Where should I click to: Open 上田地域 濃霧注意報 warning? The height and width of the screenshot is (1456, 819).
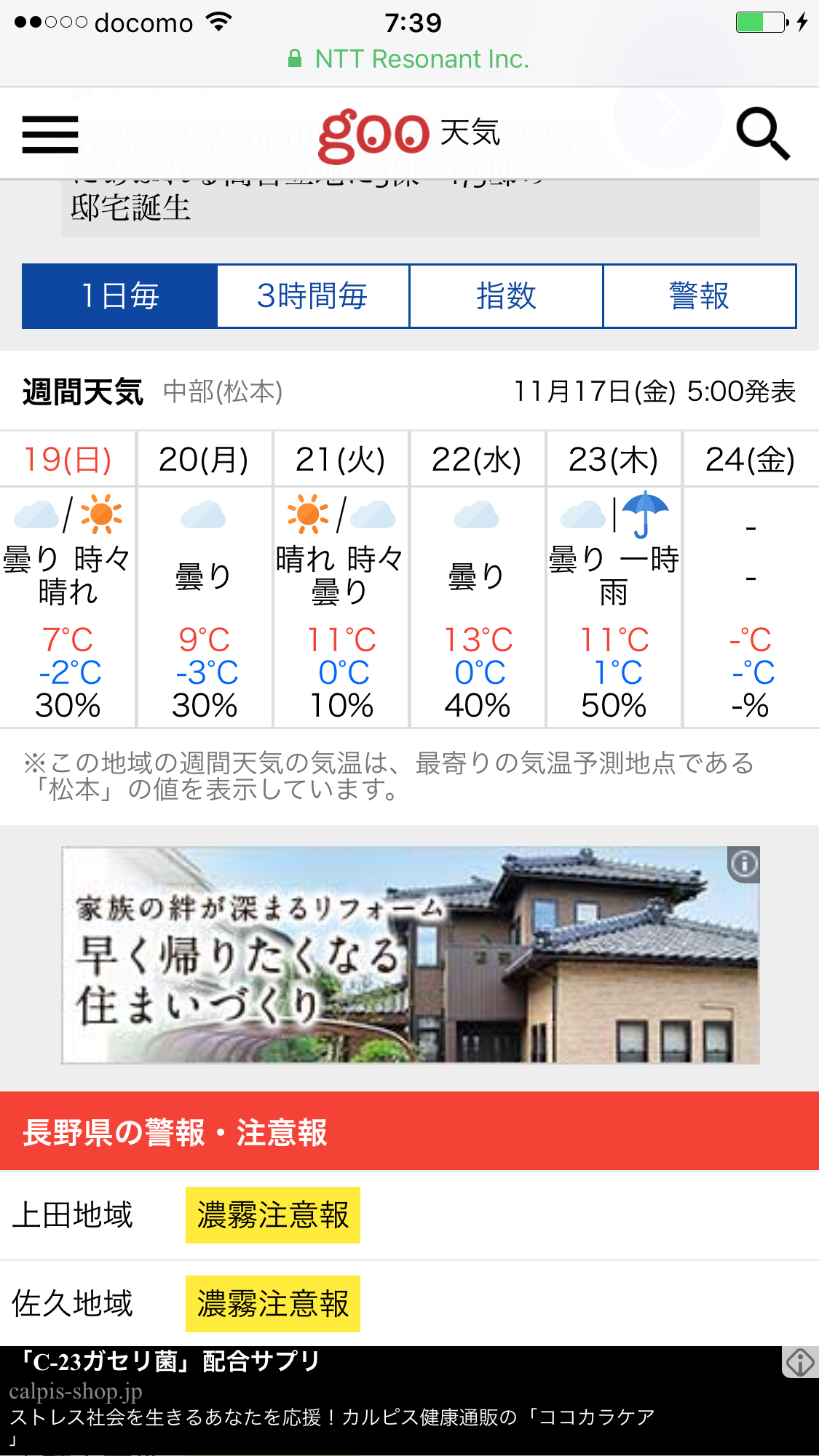point(273,1215)
